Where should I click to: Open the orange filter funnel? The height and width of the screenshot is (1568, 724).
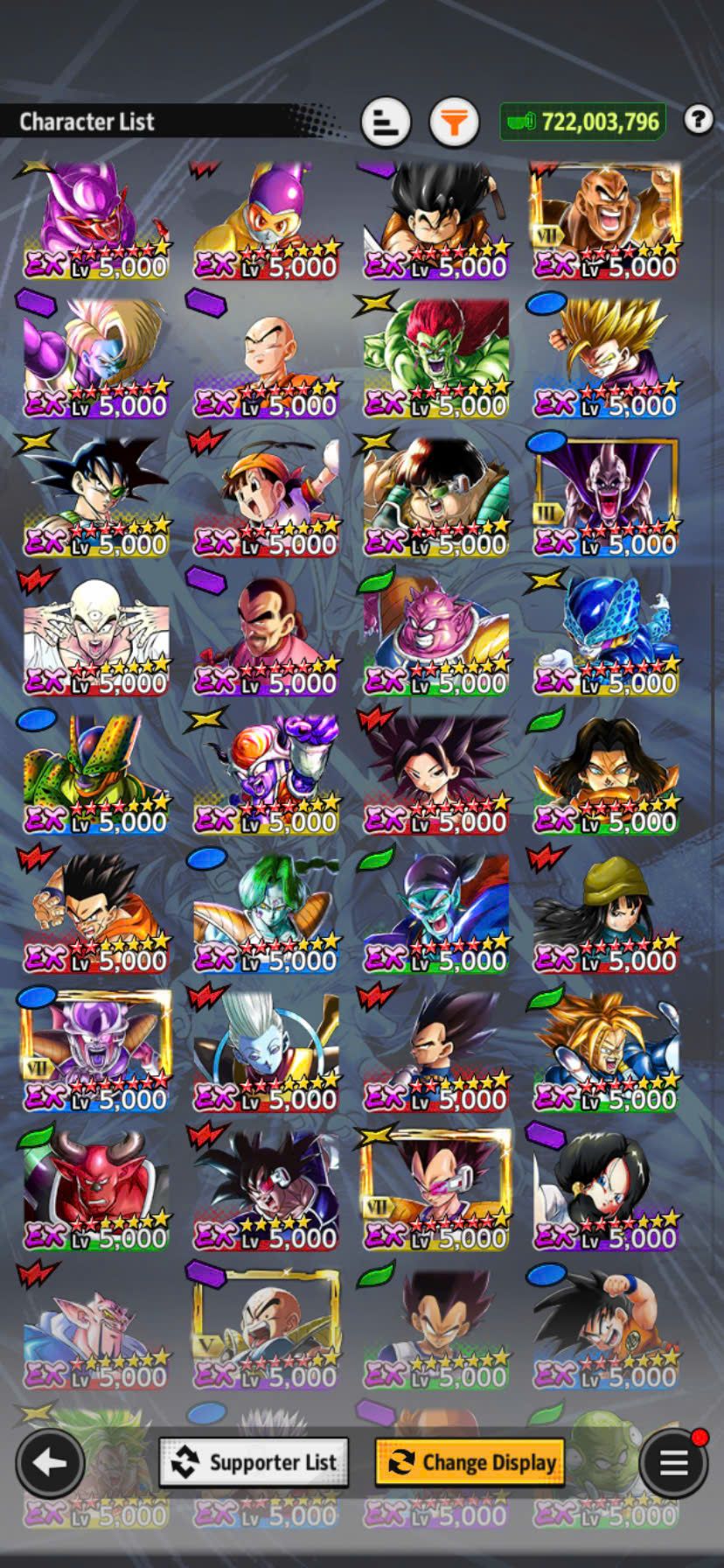pos(454,122)
